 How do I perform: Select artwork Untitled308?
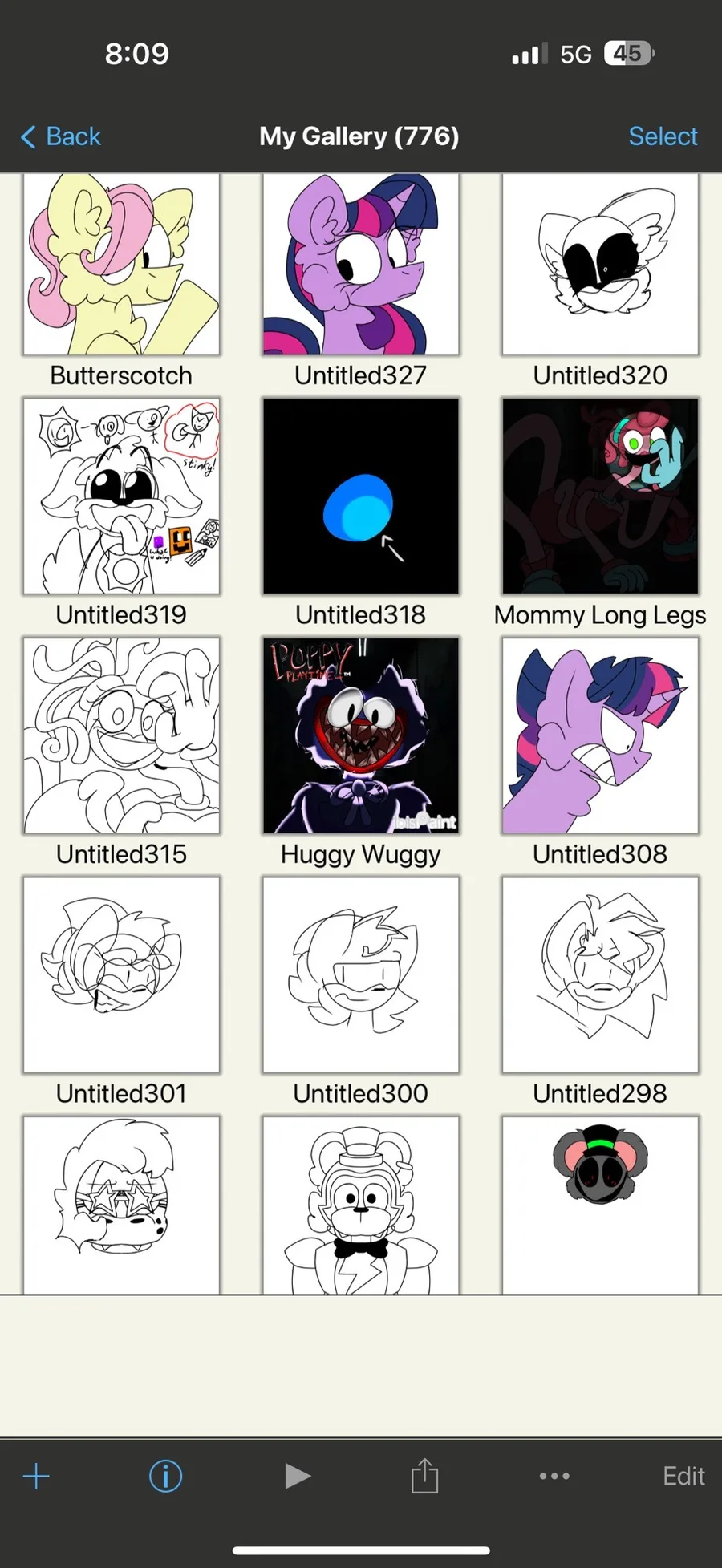(x=600, y=735)
